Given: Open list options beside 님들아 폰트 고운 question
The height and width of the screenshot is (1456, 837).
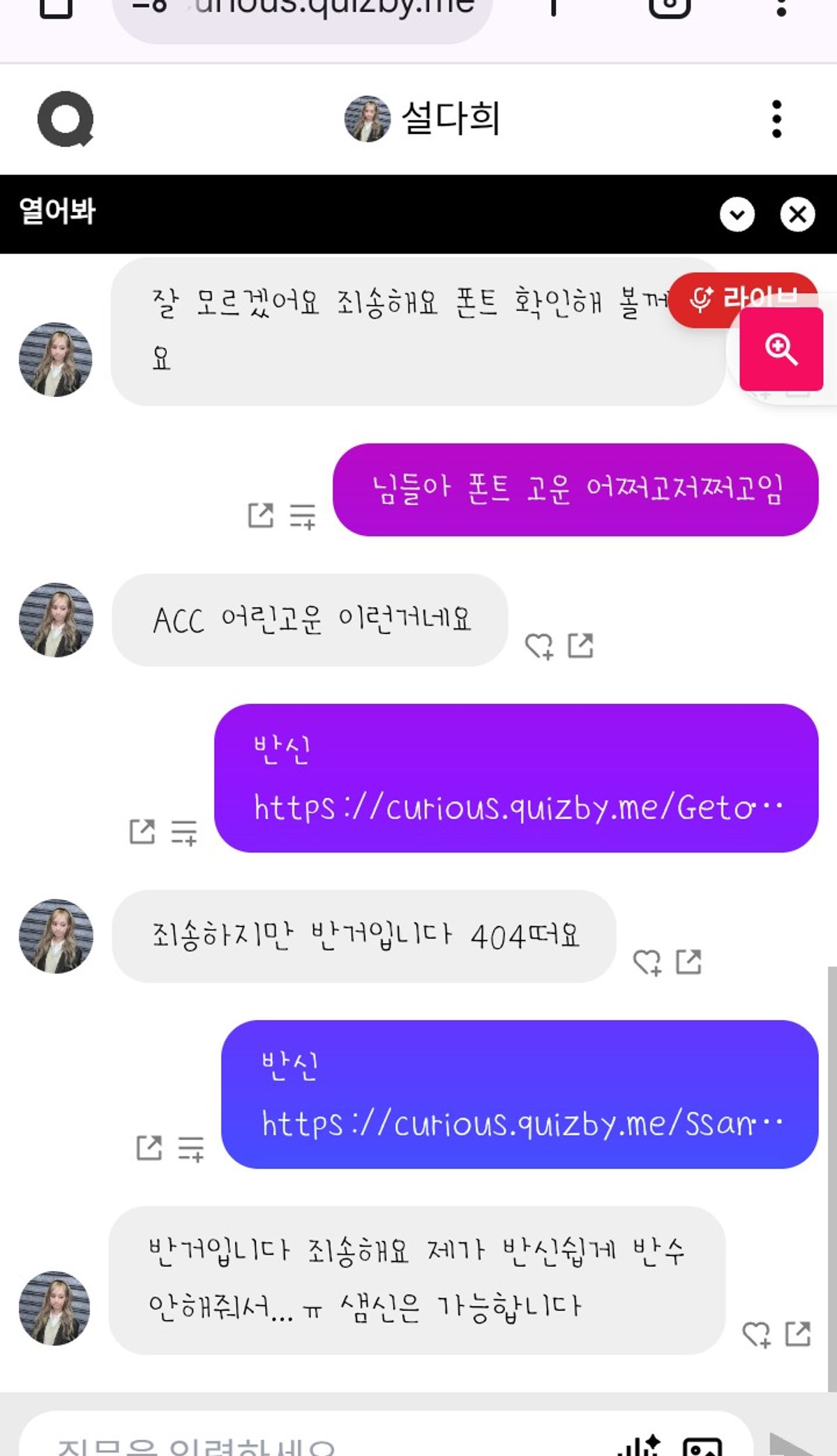Looking at the screenshot, I should click(x=303, y=516).
